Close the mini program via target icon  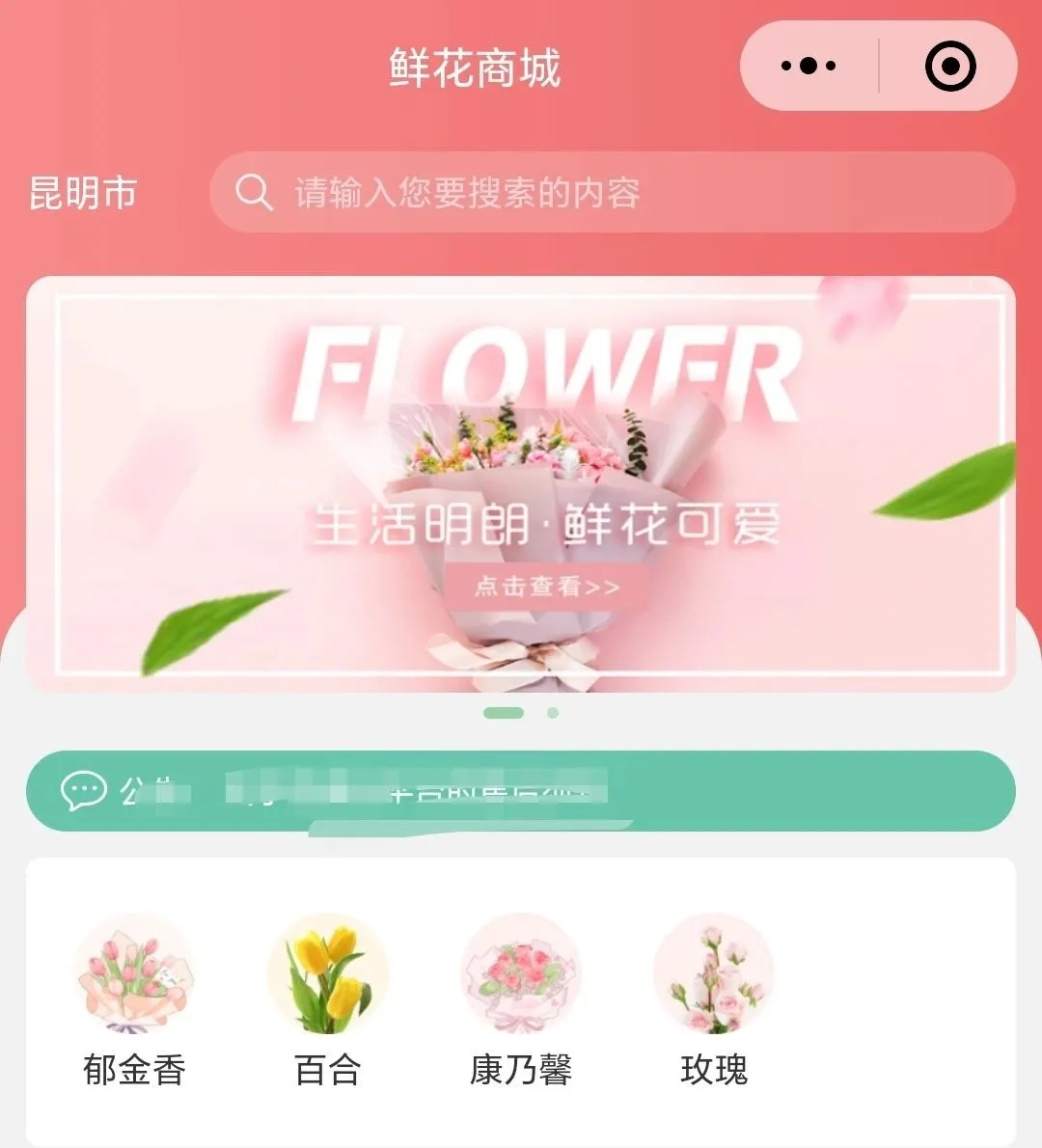click(x=949, y=67)
